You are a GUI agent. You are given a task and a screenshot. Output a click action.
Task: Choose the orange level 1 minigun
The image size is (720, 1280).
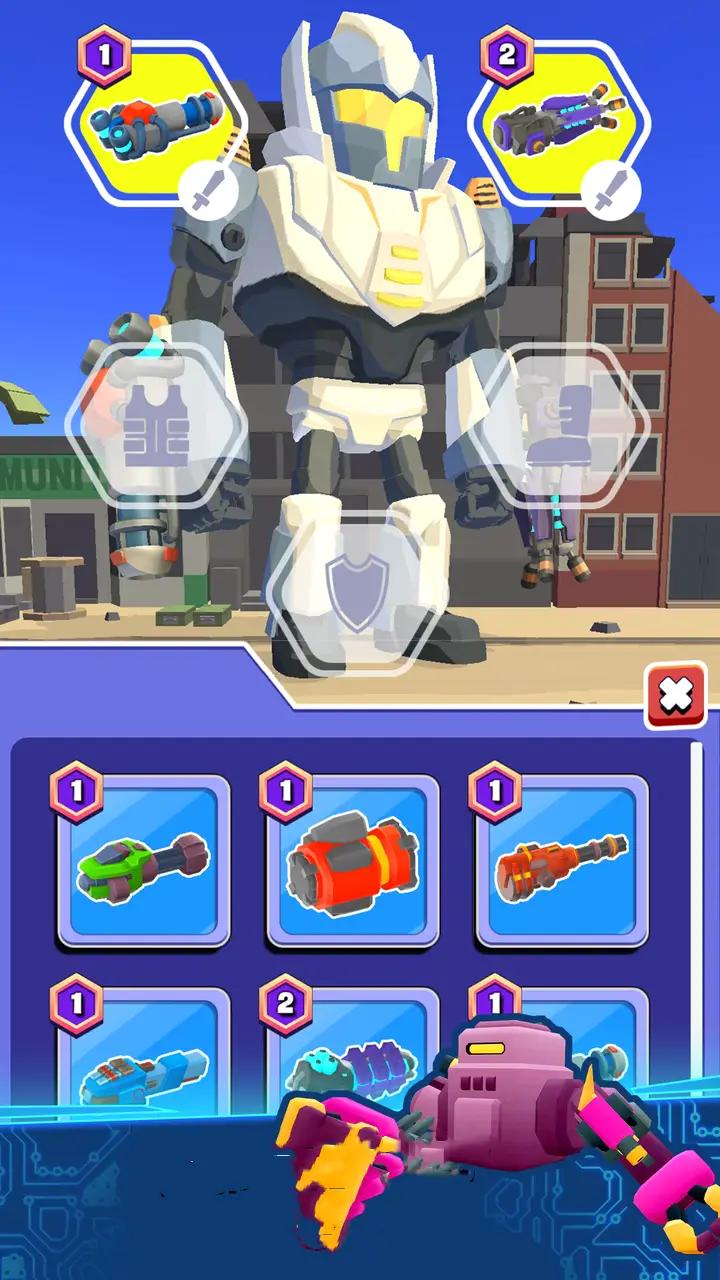pos(562,862)
